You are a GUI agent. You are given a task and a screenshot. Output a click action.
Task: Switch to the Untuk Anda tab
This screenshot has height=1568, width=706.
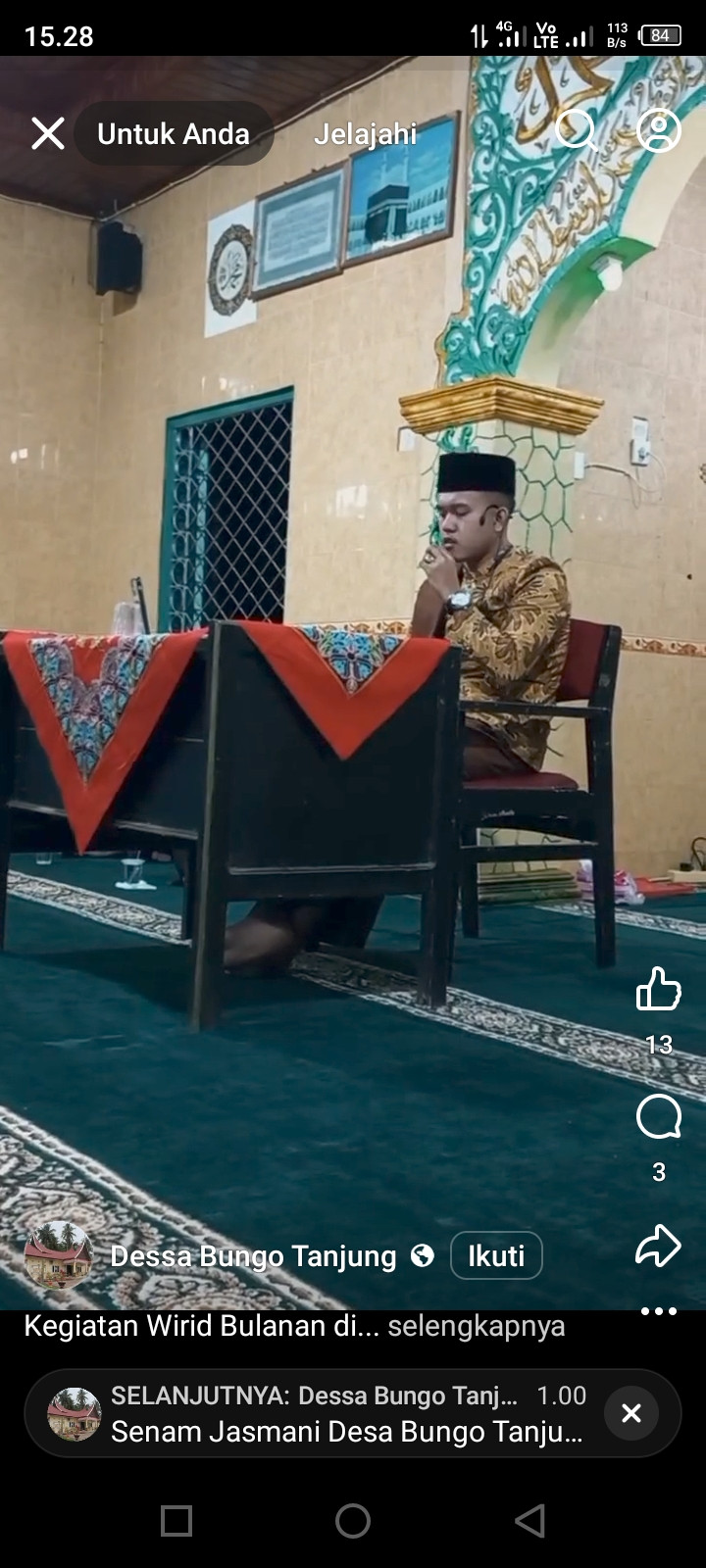(x=174, y=133)
